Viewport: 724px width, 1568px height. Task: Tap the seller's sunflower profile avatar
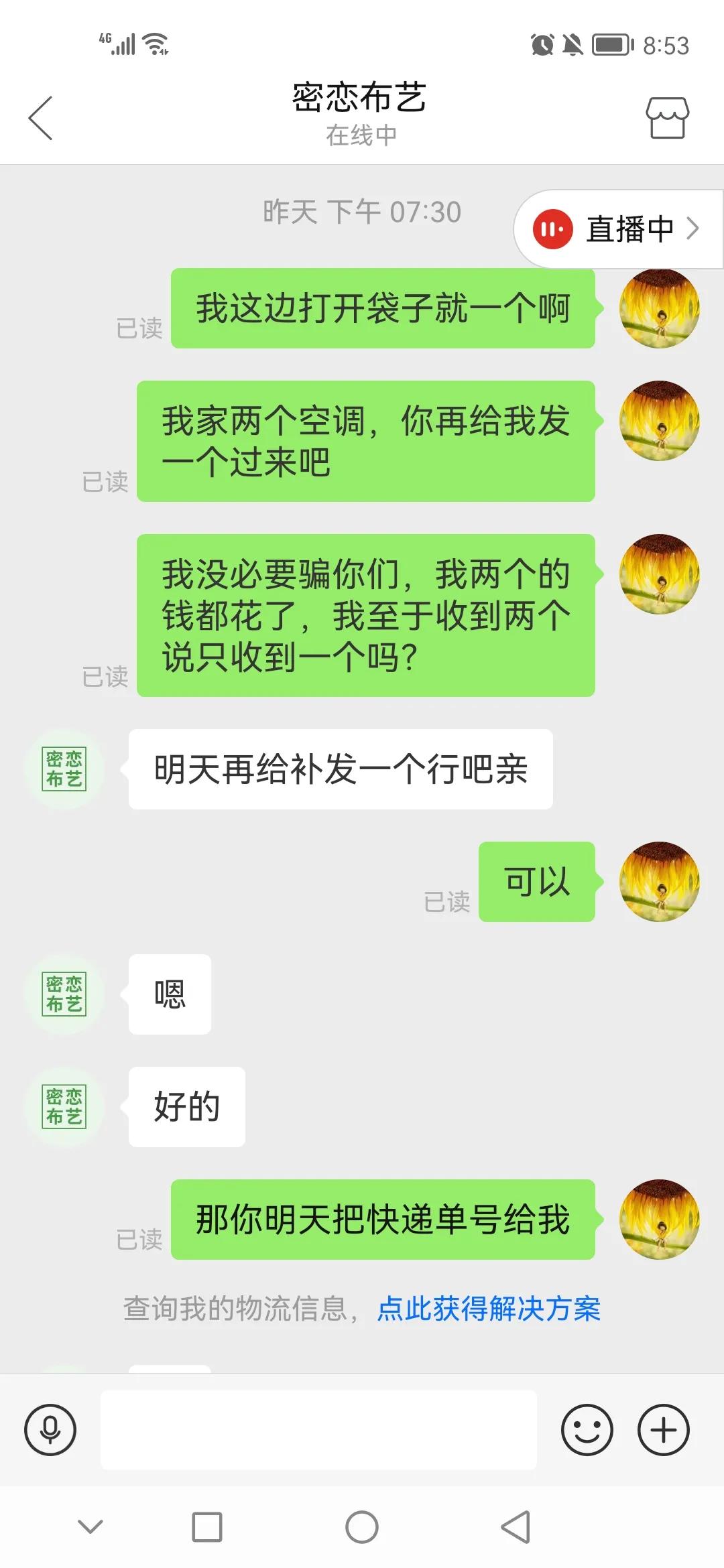point(659,307)
